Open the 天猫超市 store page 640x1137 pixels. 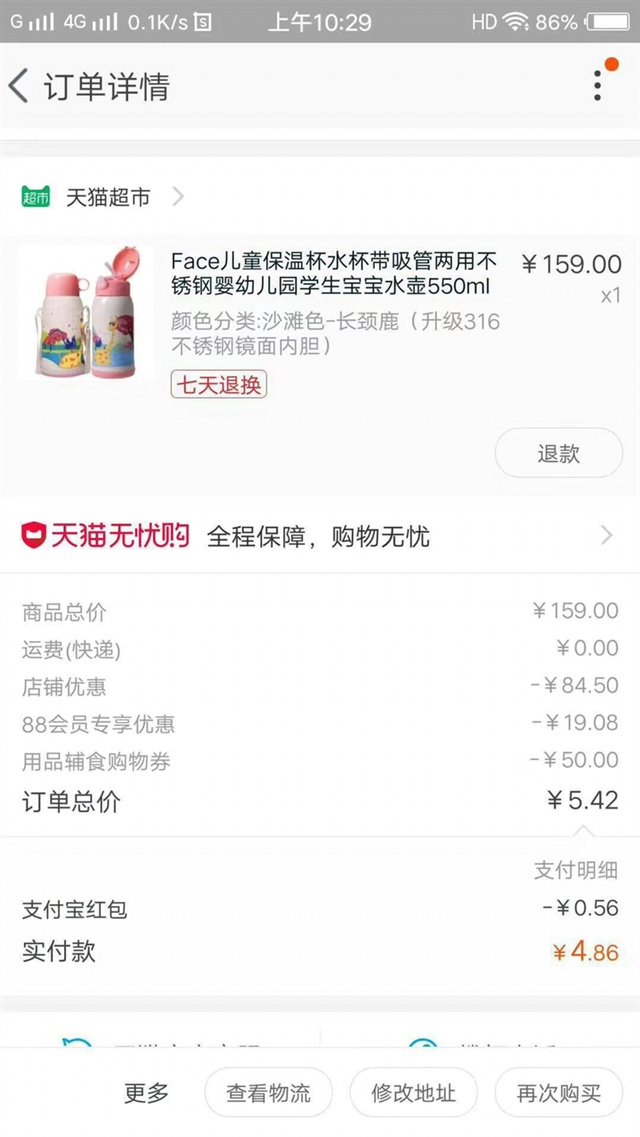pyautogui.click(x=107, y=197)
